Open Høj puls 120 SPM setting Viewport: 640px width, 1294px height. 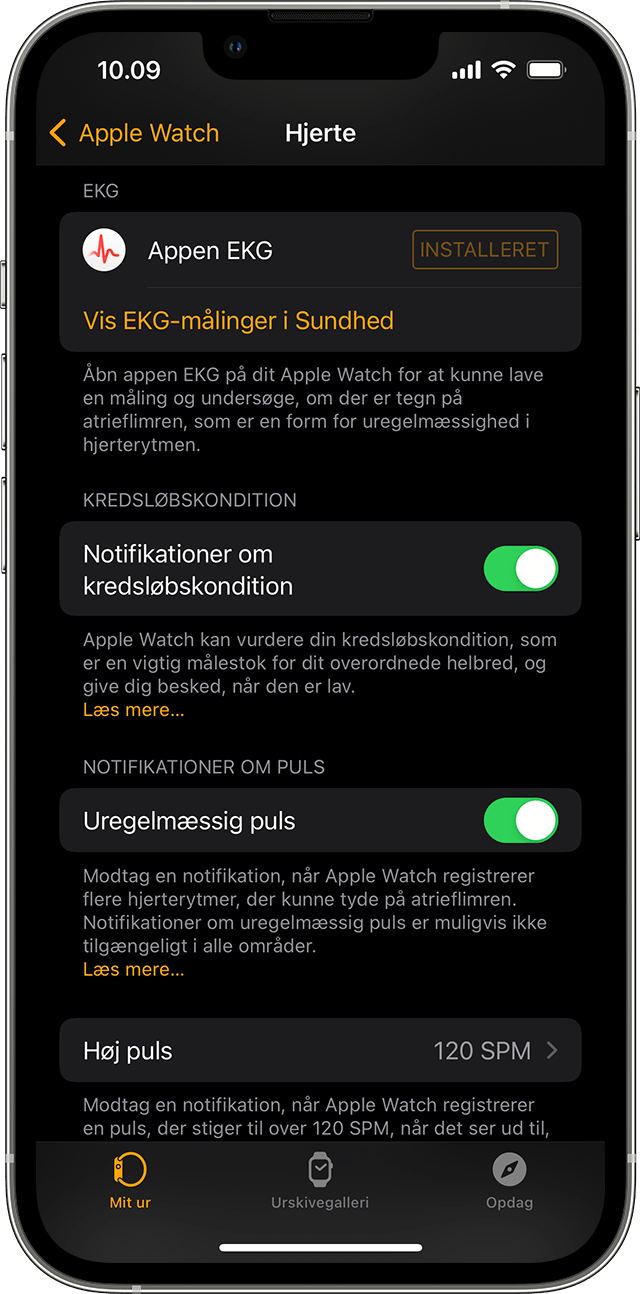coord(320,1051)
